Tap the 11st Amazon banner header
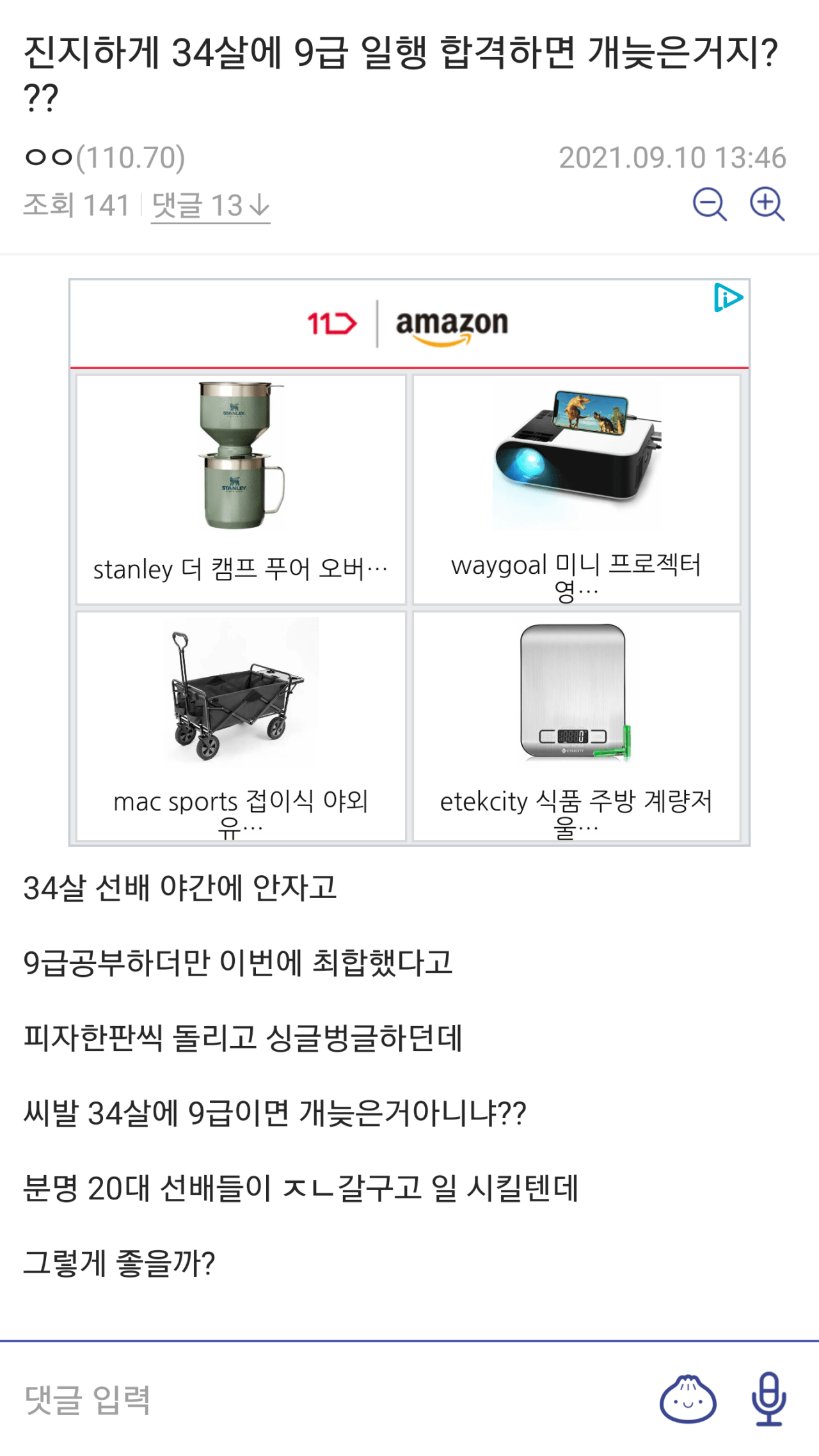Screen dimensions: 819x1456 coord(408,324)
